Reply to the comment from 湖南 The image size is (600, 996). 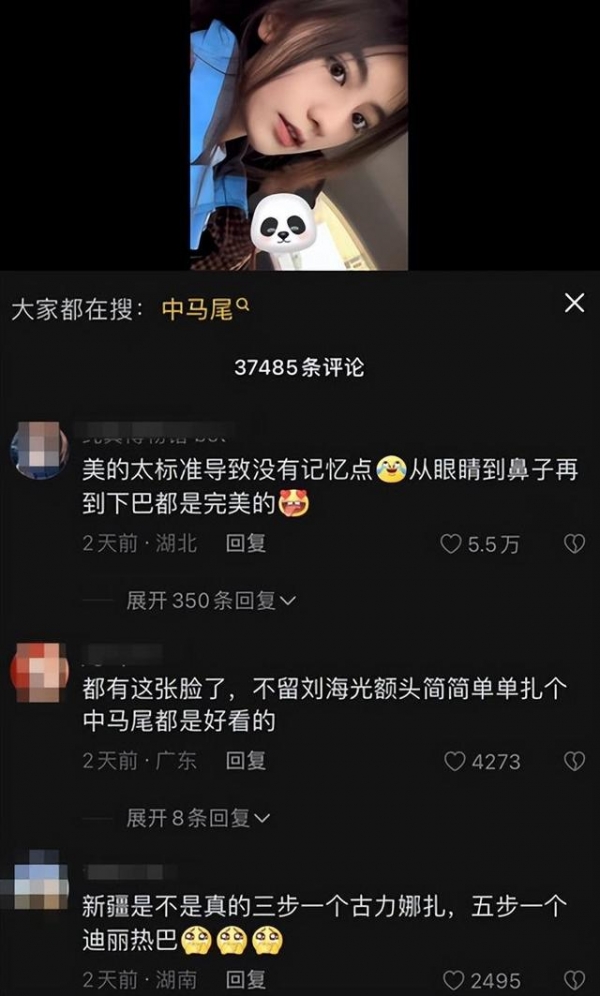(246, 979)
